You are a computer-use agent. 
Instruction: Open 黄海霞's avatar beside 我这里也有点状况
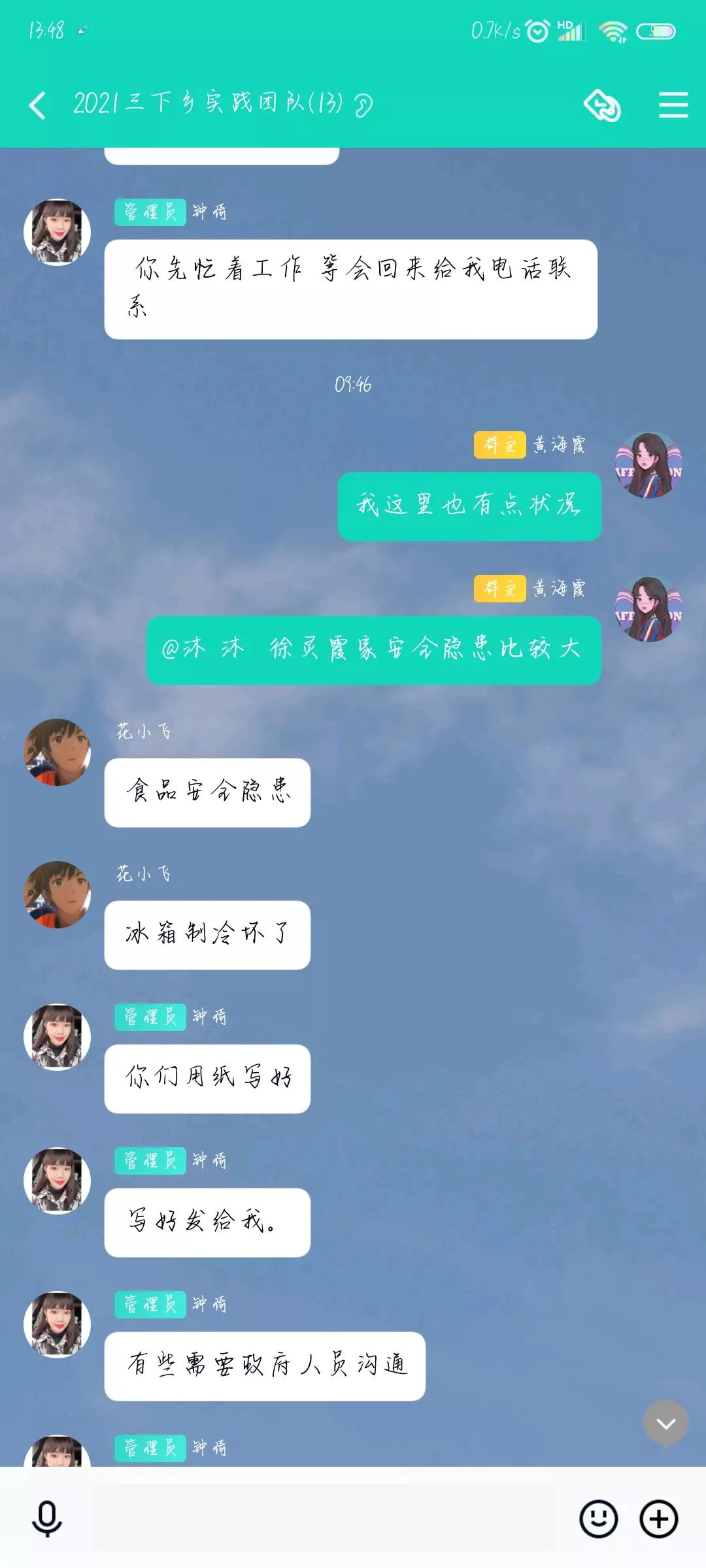tap(648, 465)
